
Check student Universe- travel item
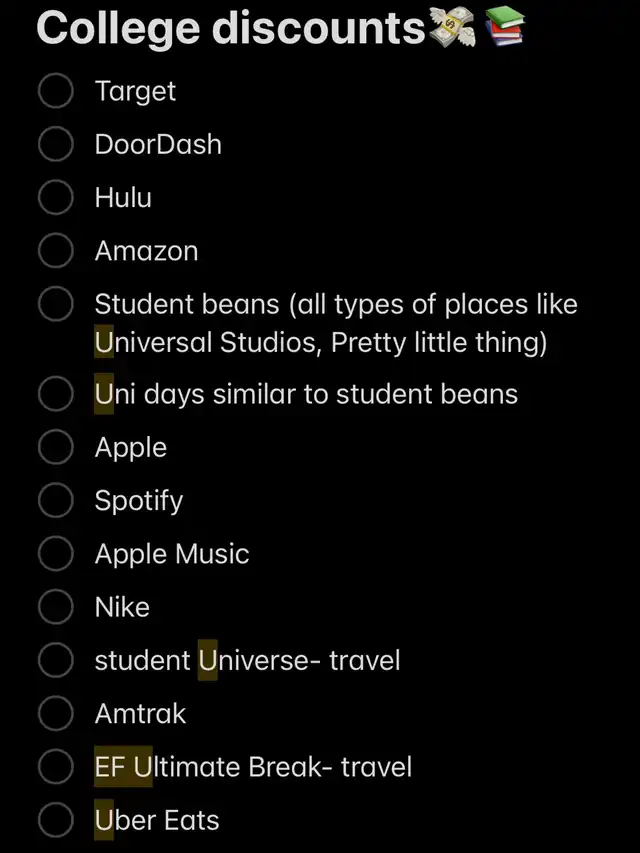[x=56, y=660]
